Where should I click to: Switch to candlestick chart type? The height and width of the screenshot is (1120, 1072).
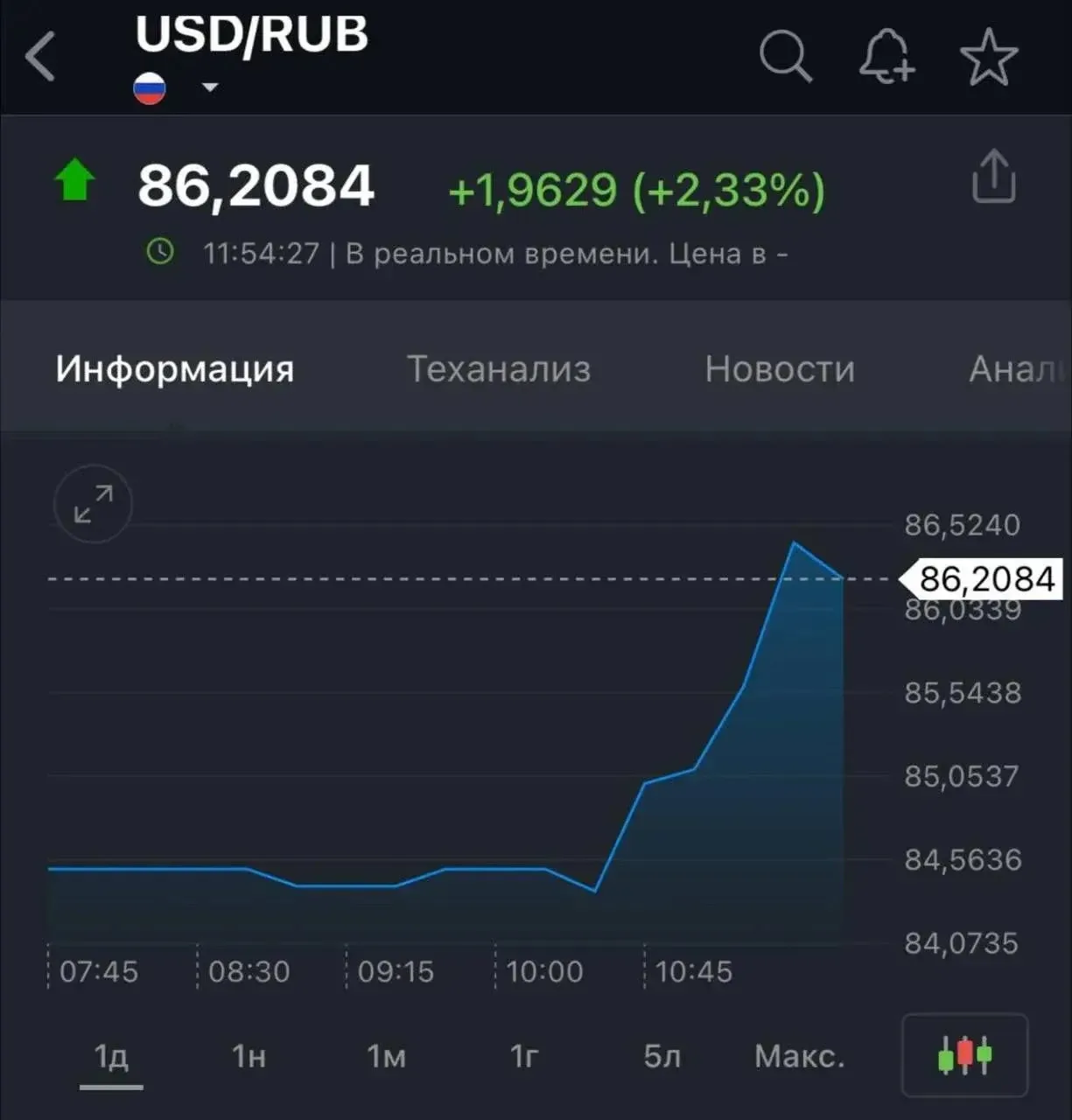pos(964,1054)
